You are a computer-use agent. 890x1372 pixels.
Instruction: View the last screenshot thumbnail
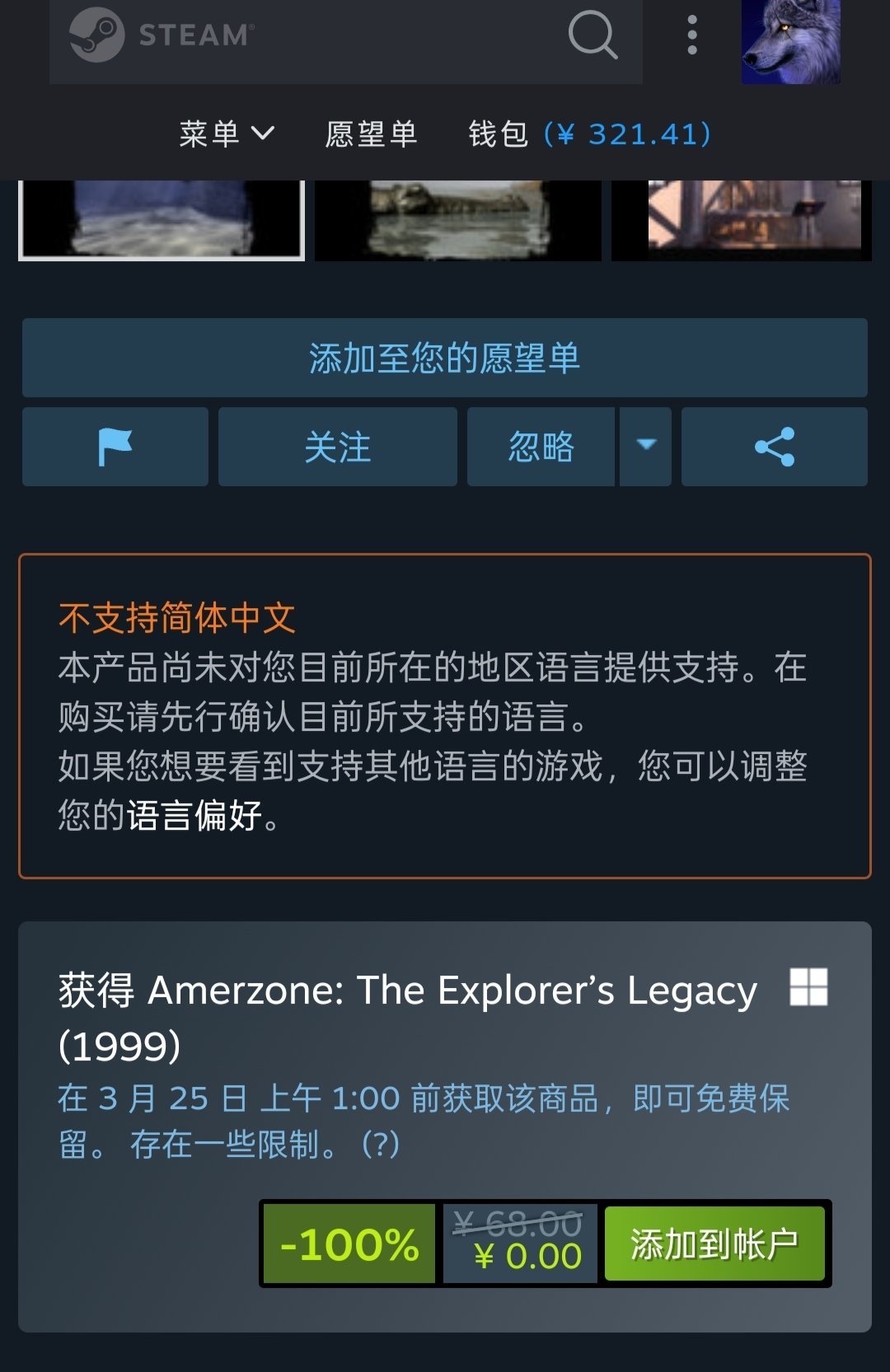[x=742, y=220]
